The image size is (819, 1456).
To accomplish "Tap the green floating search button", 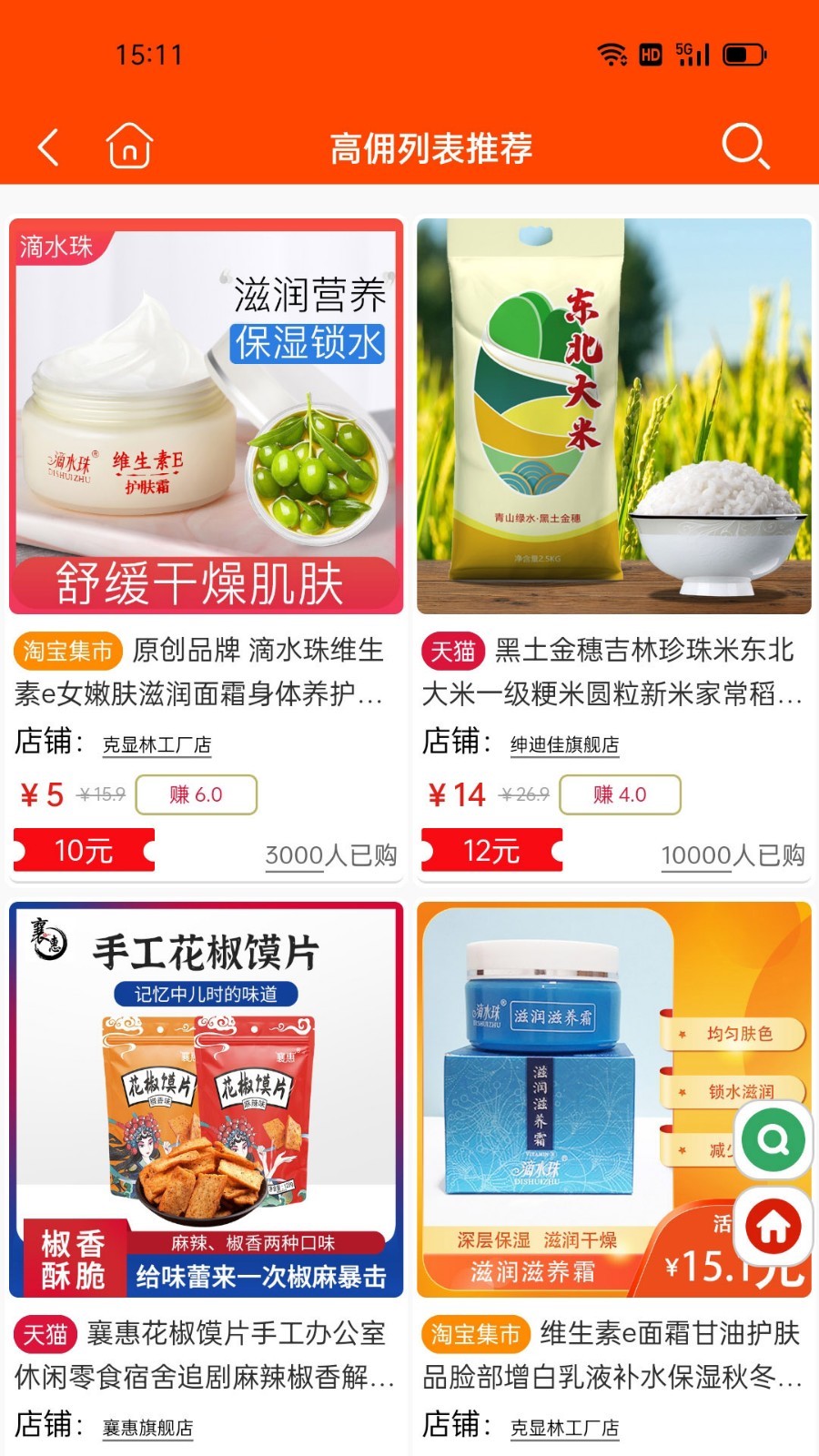I will (x=773, y=1140).
